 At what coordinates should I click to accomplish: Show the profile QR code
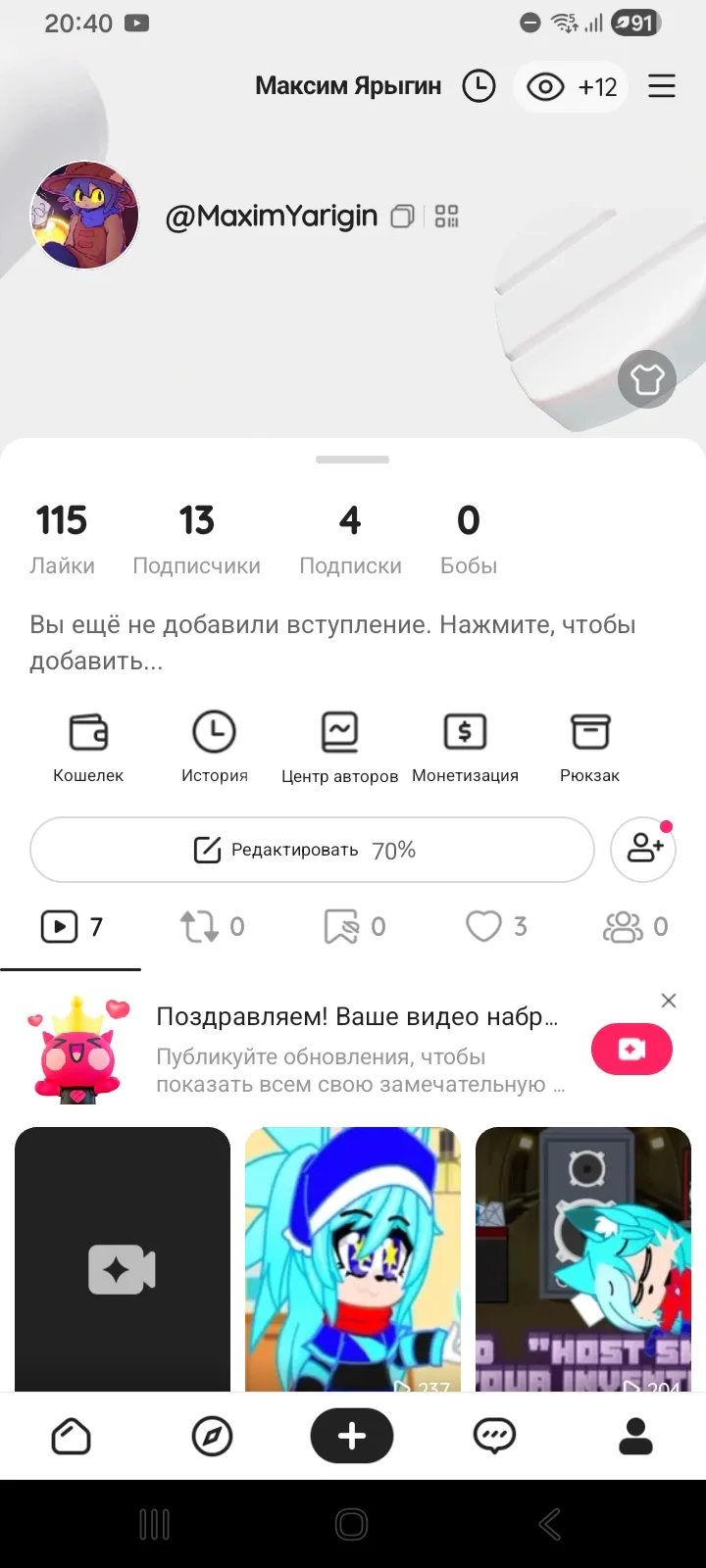coord(447,217)
